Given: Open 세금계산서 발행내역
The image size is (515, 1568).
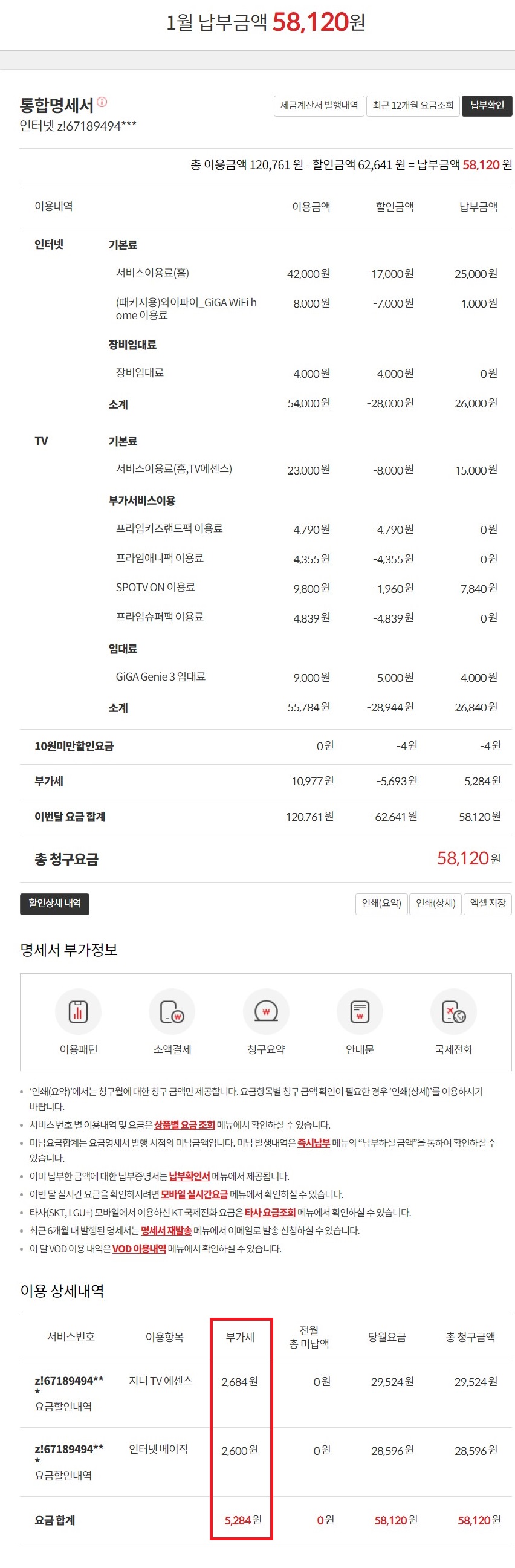Looking at the screenshot, I should tap(319, 105).
